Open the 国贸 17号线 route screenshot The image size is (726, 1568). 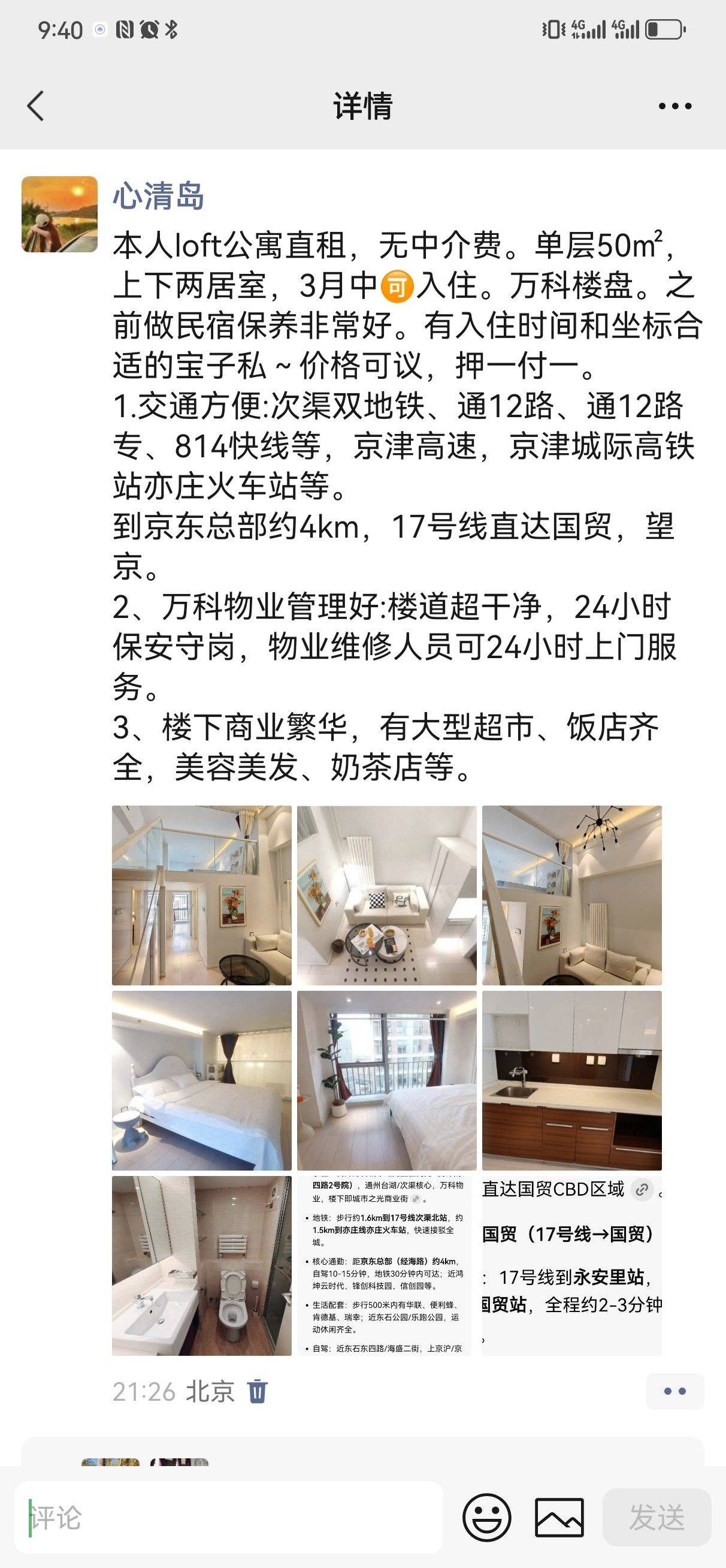[x=571, y=1265]
